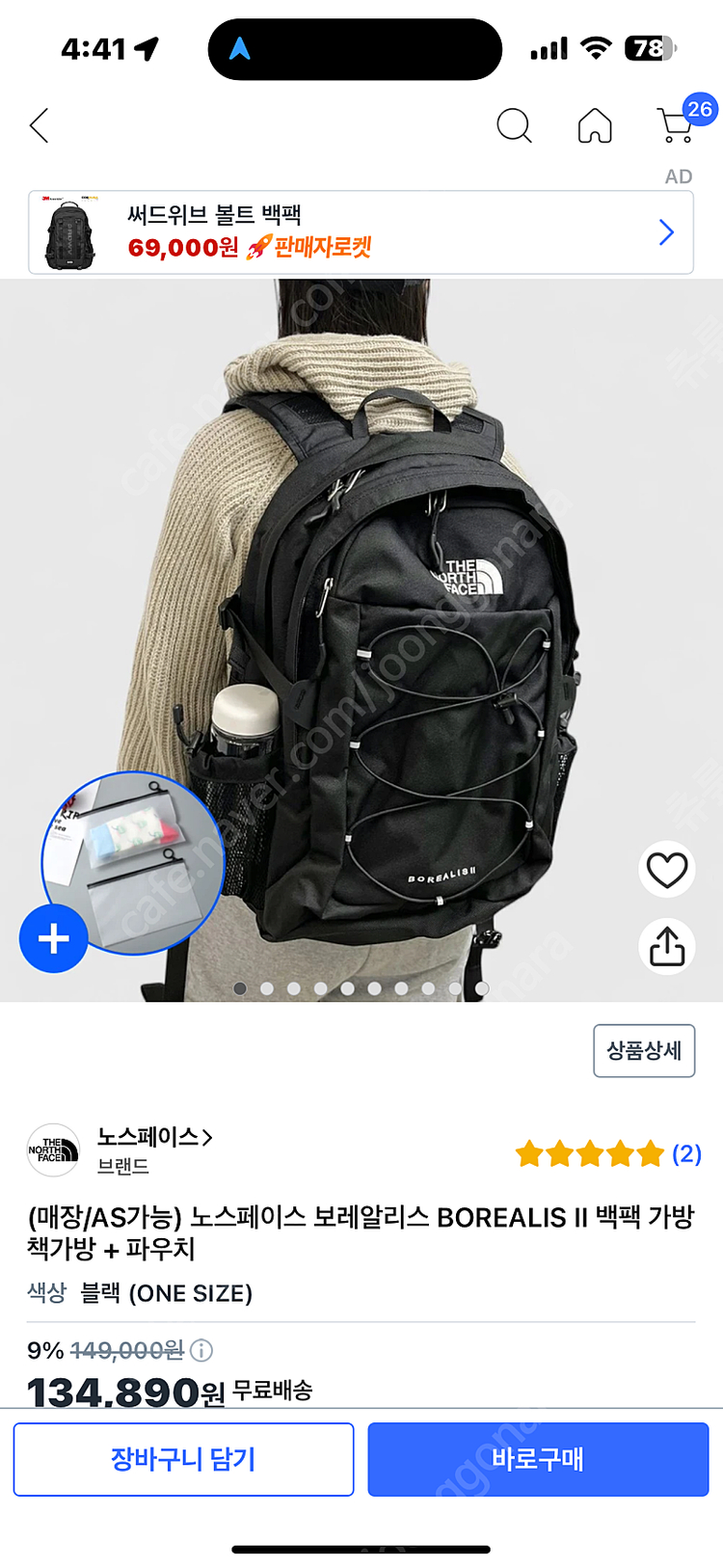
Task: Open the 써드위브 볼트 백팩 ad banner
Action: click(x=361, y=232)
